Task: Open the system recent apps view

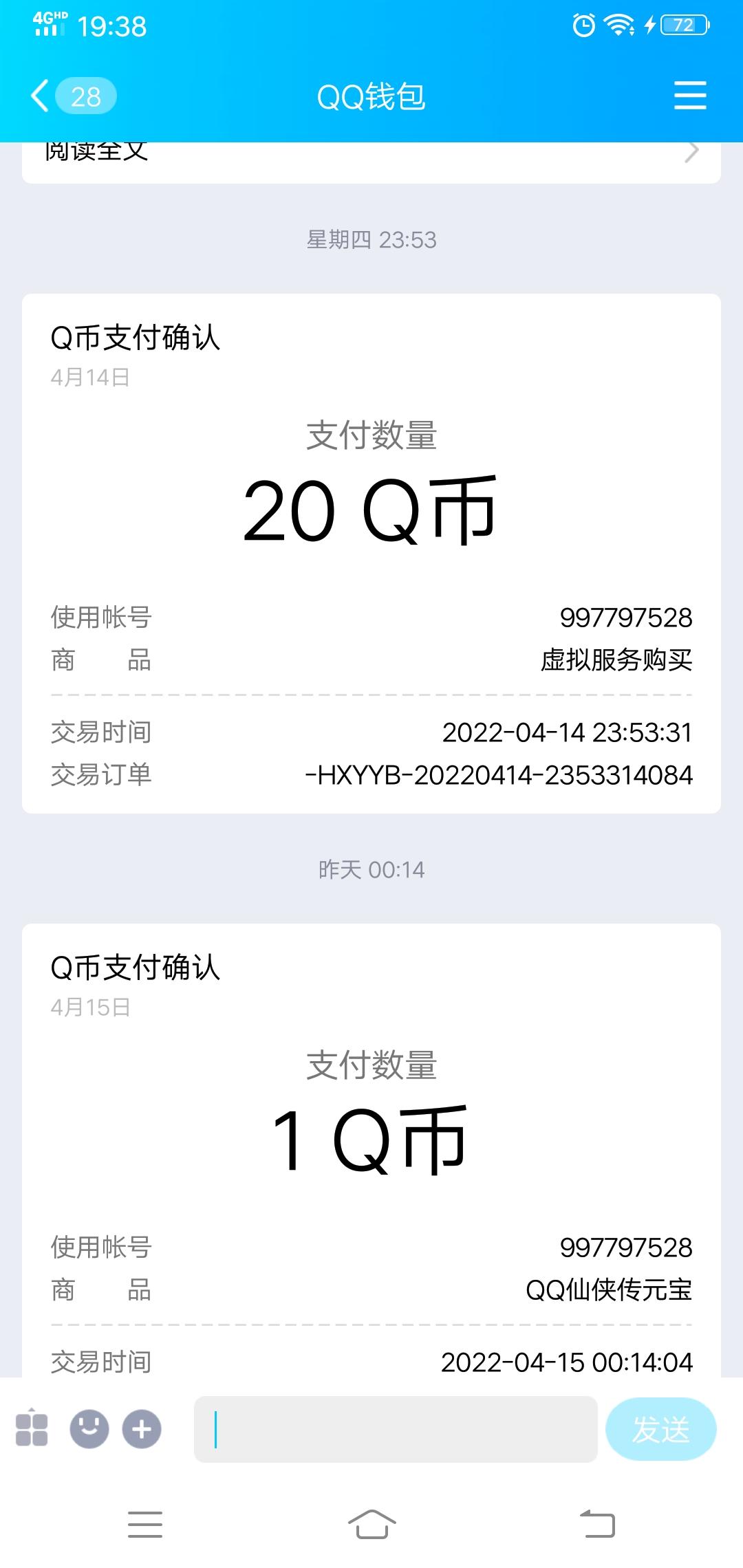Action: point(145,1523)
